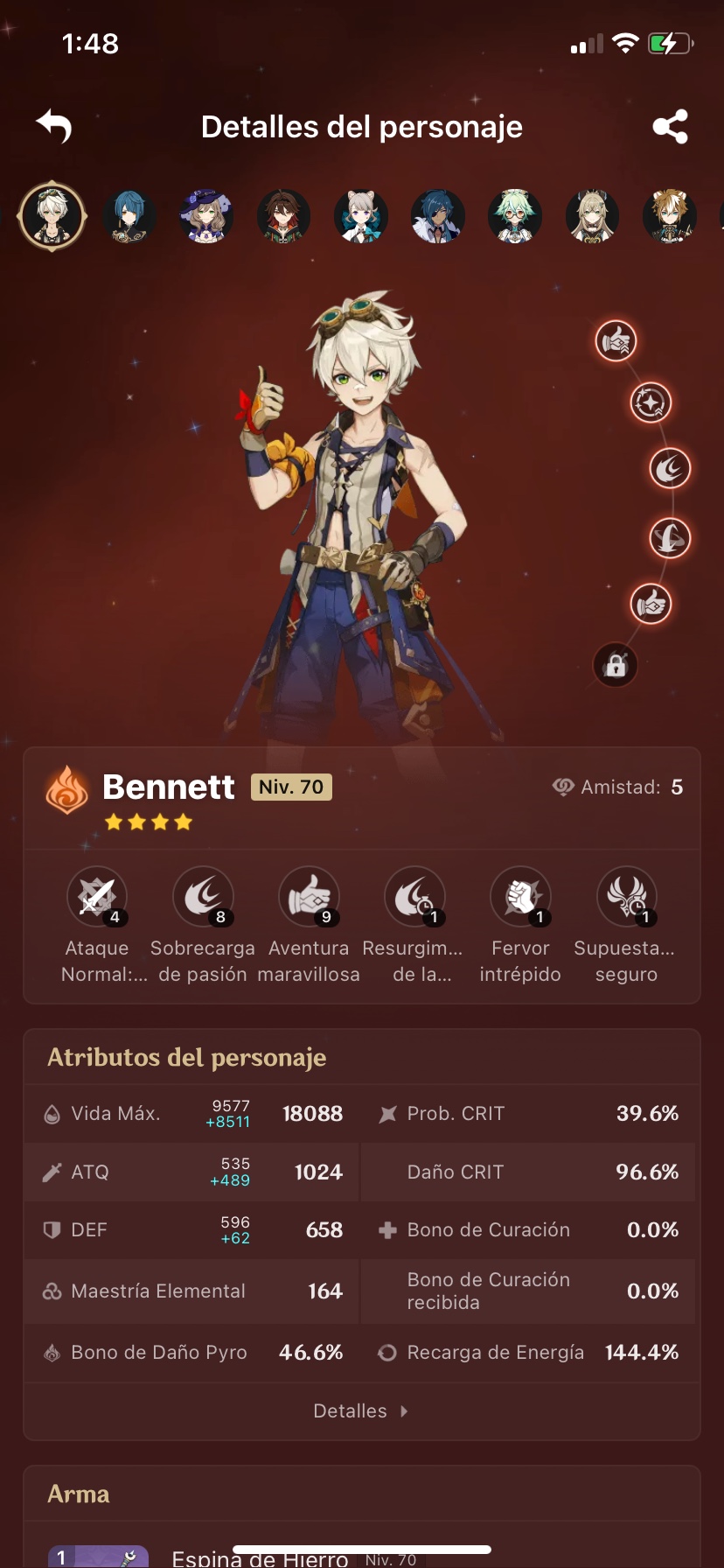Select the blue-haired Xingqiu avatar

129,217
